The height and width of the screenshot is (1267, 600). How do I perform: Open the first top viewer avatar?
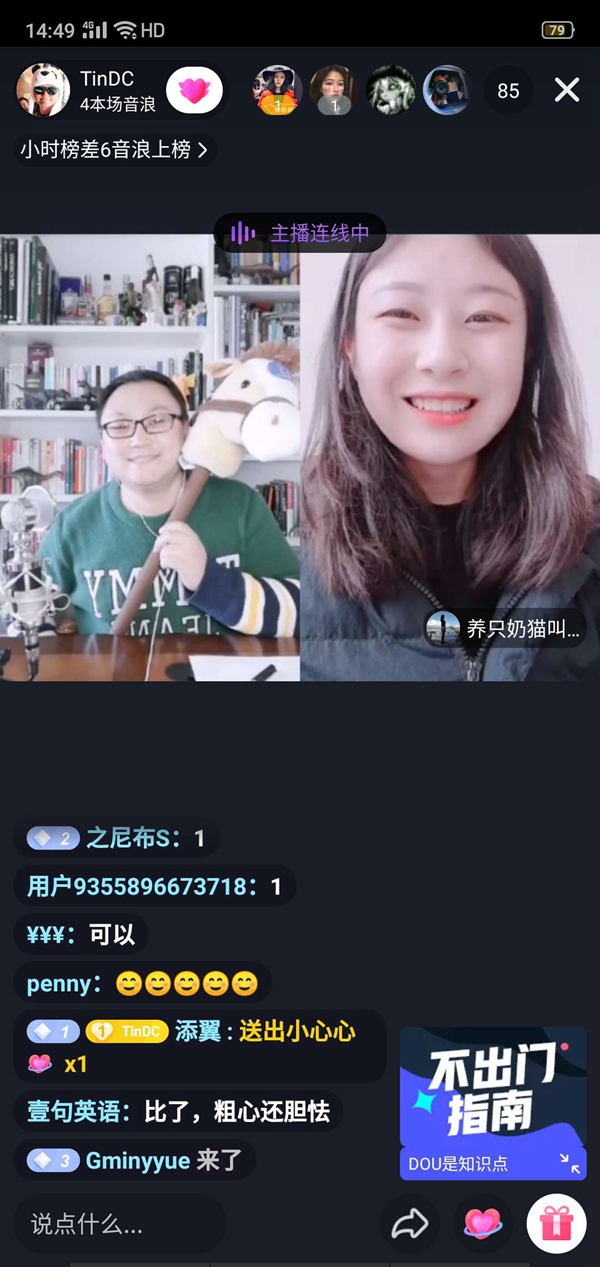277,91
